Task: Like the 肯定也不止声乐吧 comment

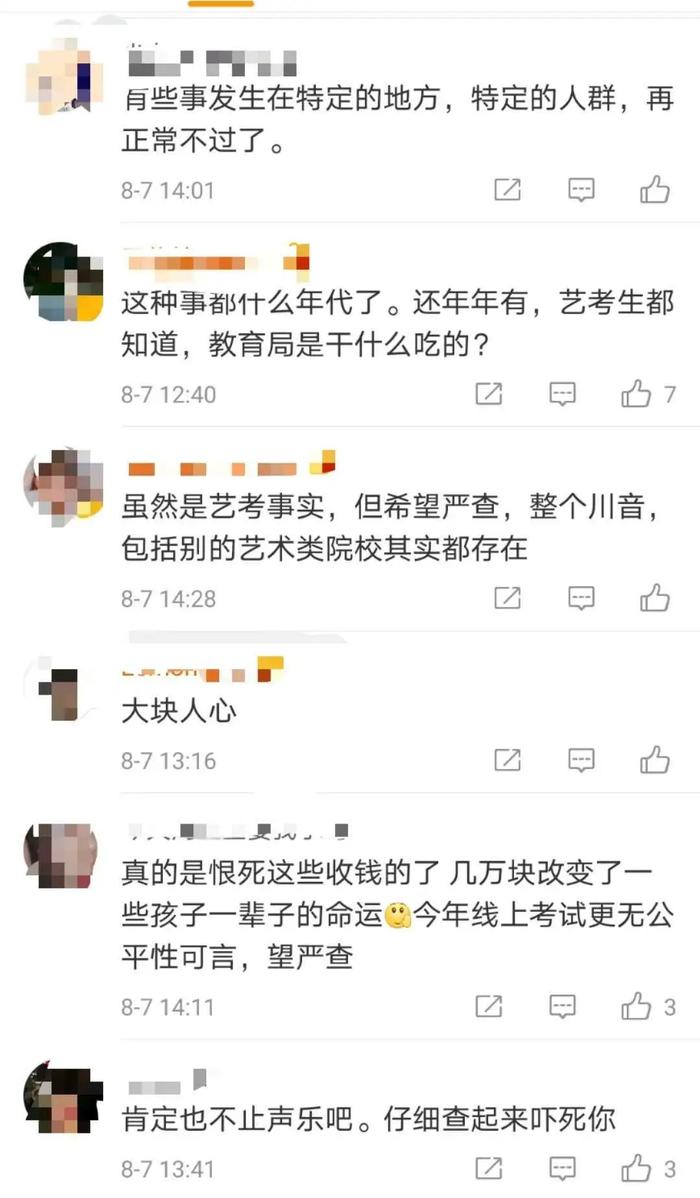Action: pyautogui.click(x=637, y=1168)
